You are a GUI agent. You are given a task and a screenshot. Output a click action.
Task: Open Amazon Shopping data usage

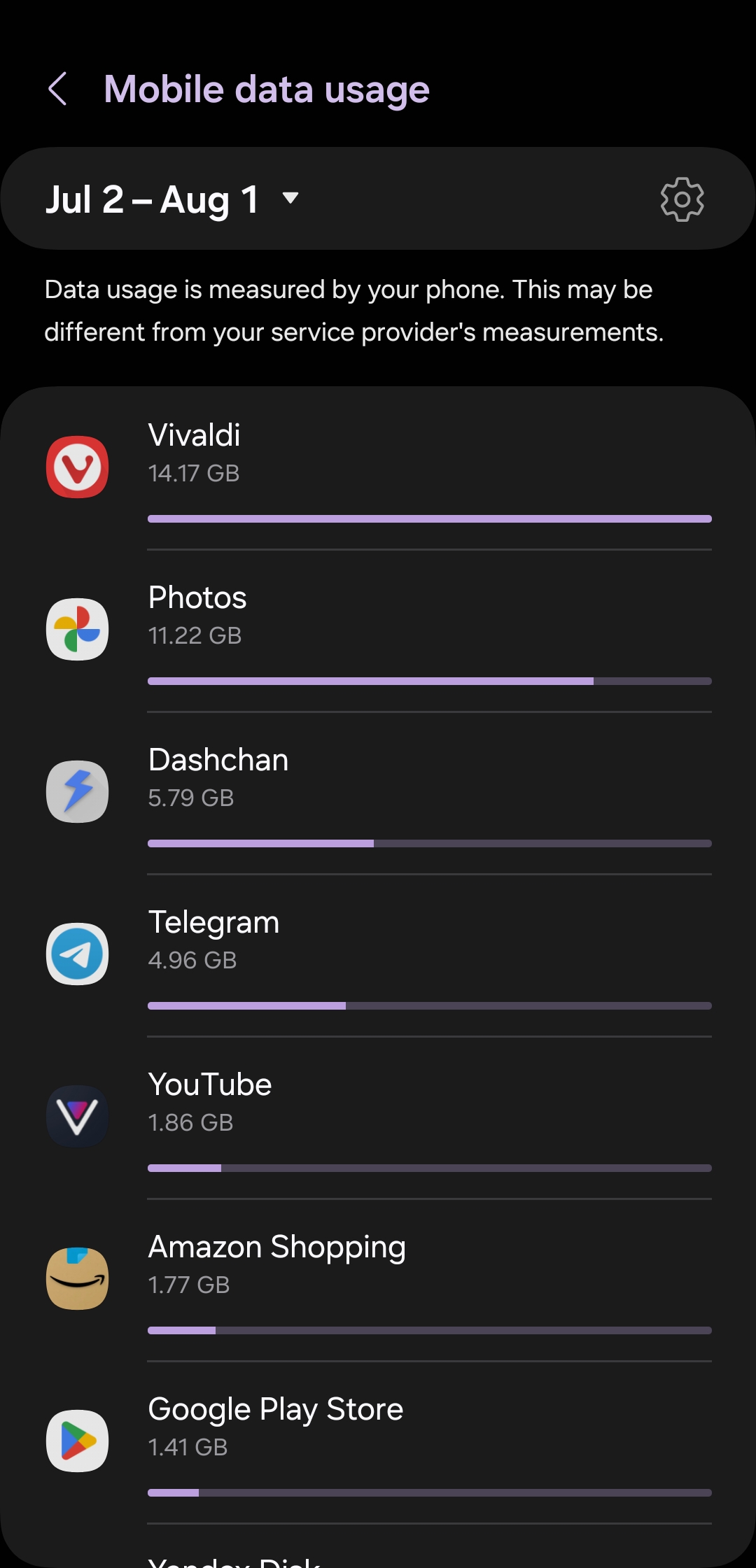(x=378, y=1280)
